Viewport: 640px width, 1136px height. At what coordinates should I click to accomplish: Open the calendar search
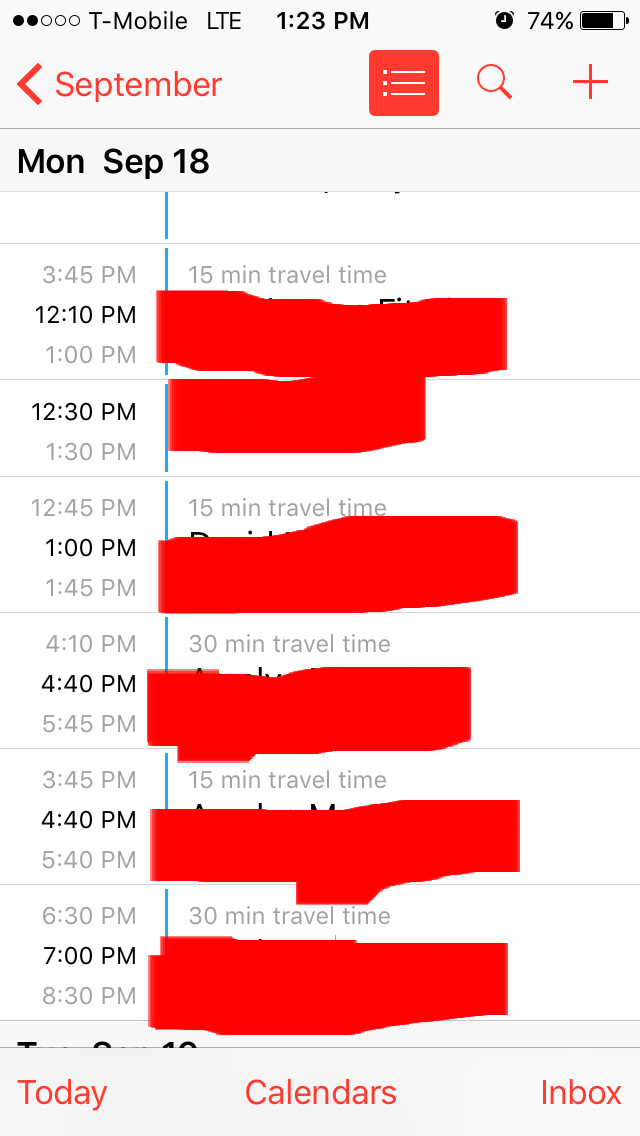coord(494,83)
